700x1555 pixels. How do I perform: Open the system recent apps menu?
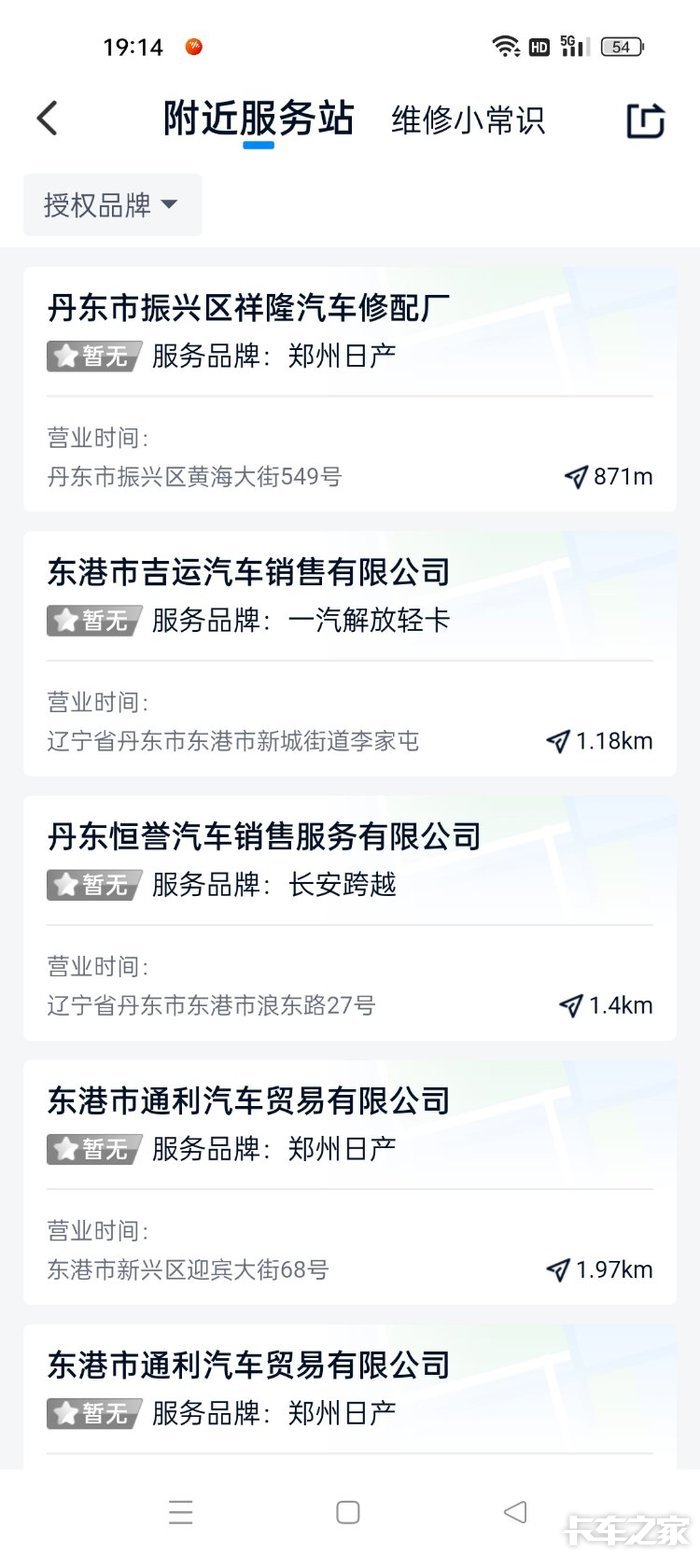pyautogui.click(x=181, y=1512)
